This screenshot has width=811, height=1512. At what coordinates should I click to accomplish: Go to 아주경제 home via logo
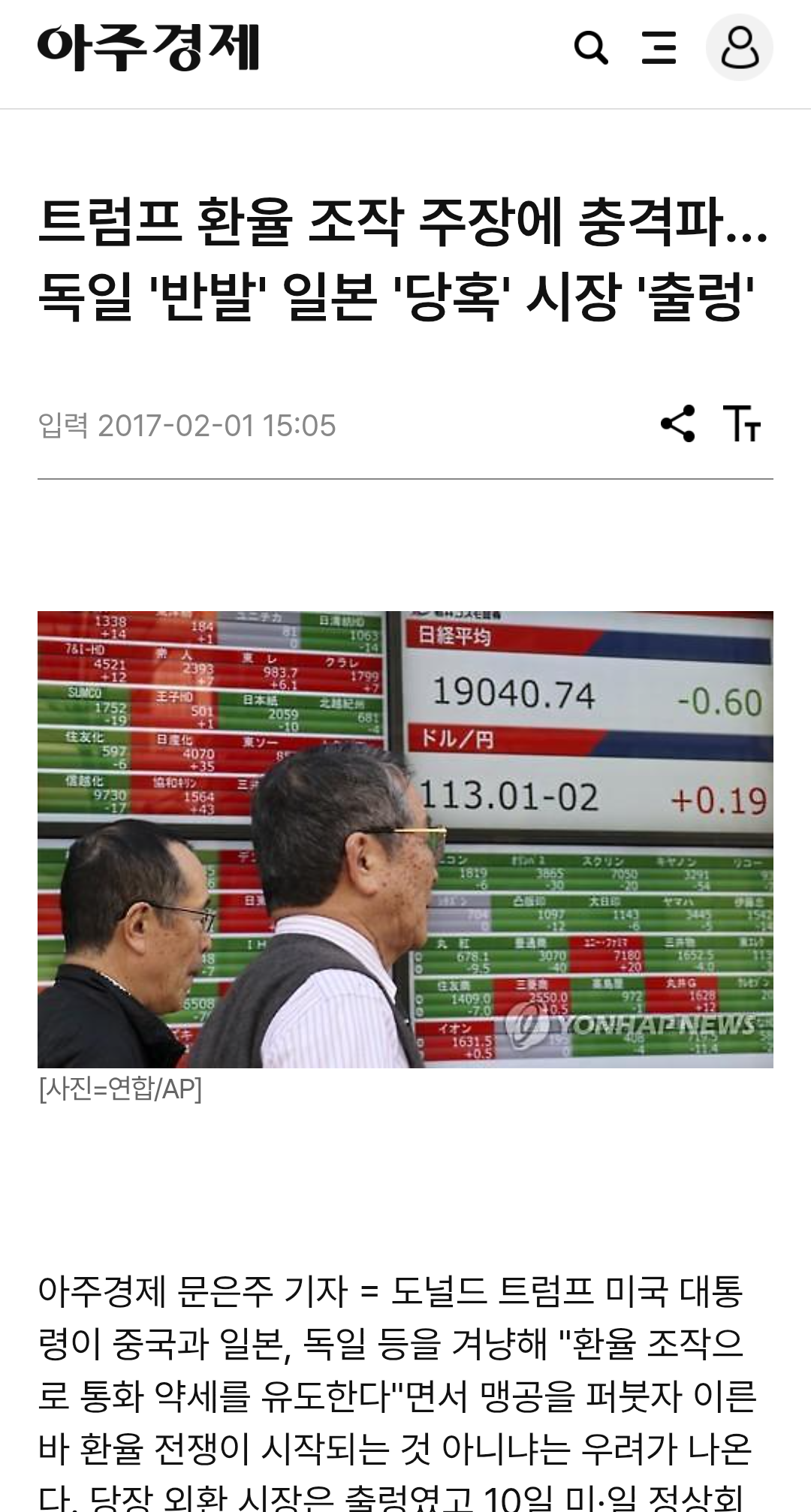pos(149,47)
